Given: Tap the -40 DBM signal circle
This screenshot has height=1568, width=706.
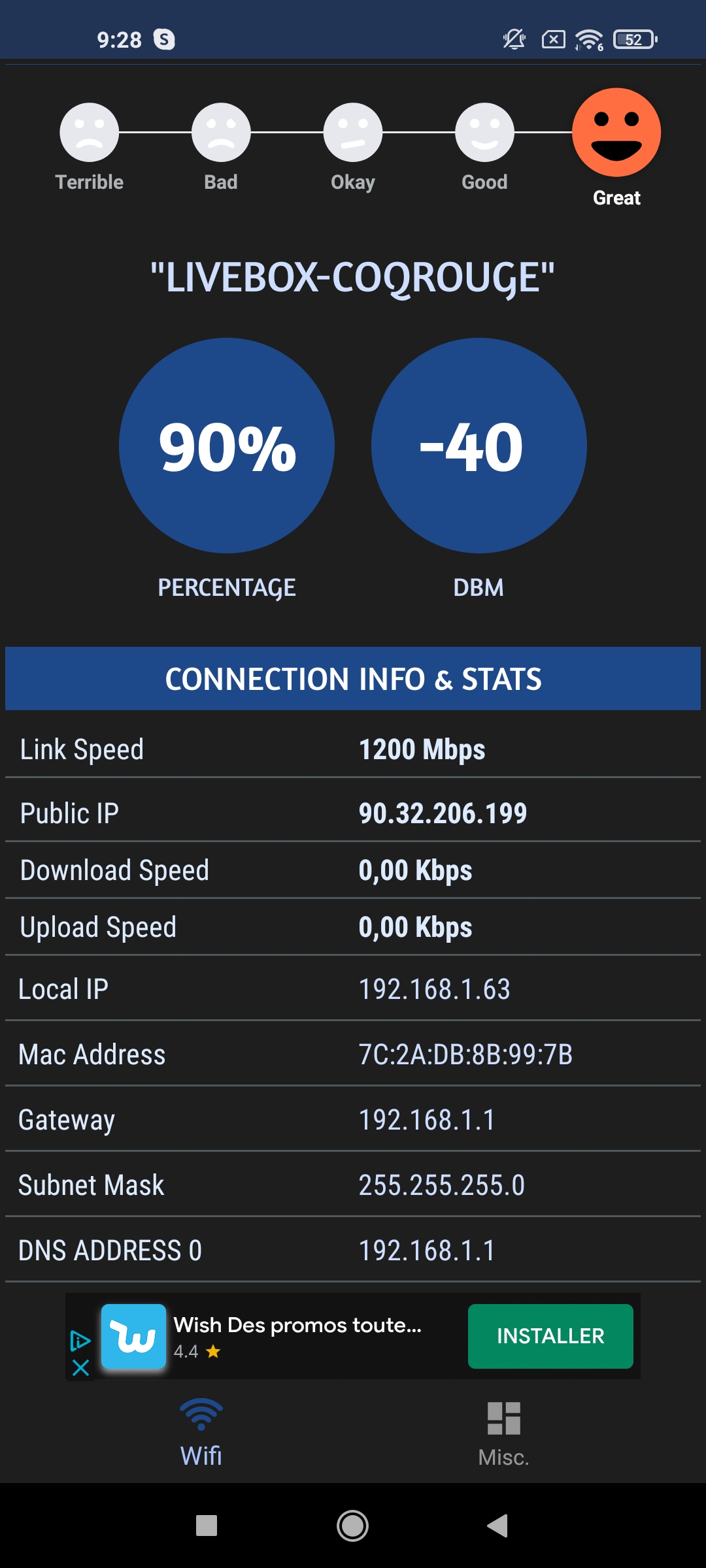Looking at the screenshot, I should point(479,446).
